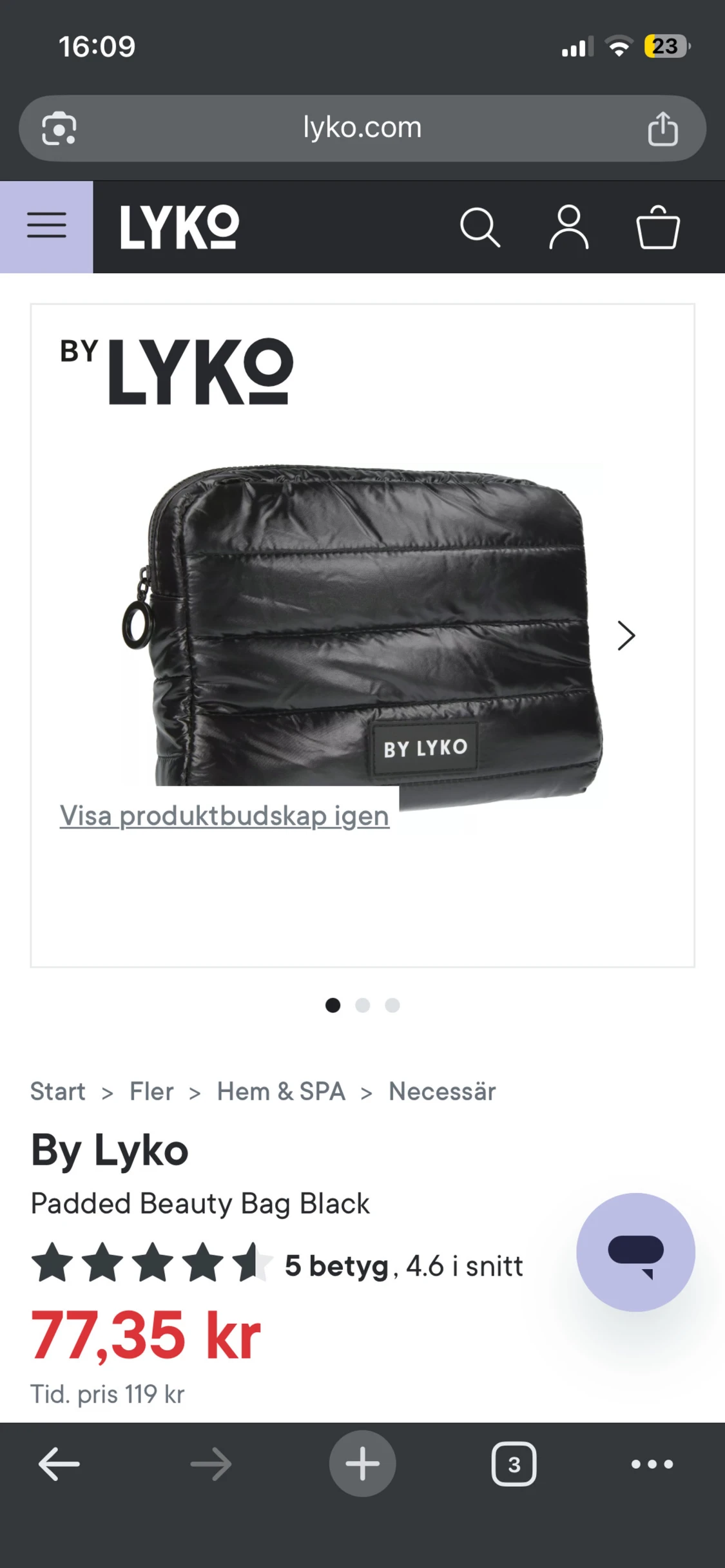Go to Start via the breadcrumb
The height and width of the screenshot is (1568, 725).
tap(57, 1091)
